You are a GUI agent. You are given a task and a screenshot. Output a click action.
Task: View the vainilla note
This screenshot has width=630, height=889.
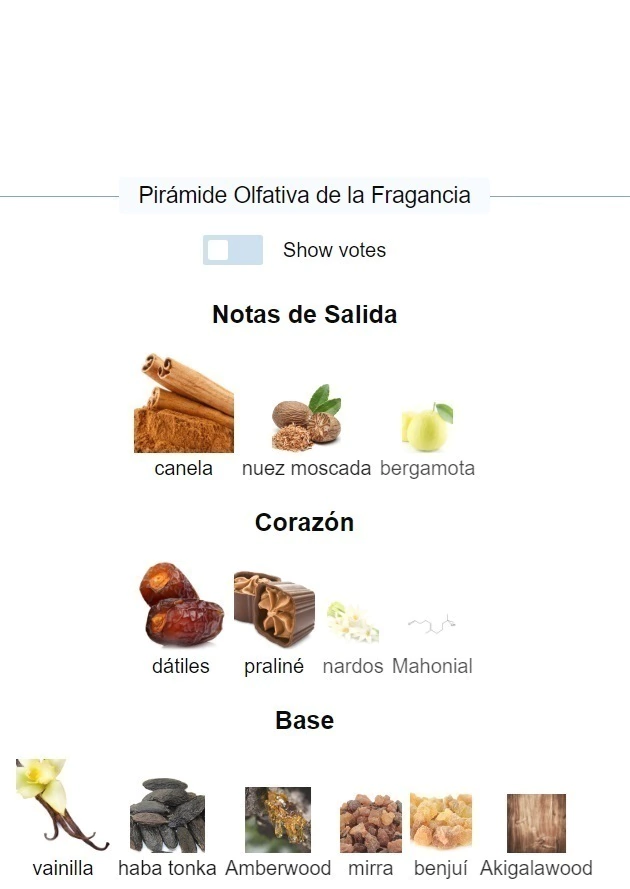point(62,805)
